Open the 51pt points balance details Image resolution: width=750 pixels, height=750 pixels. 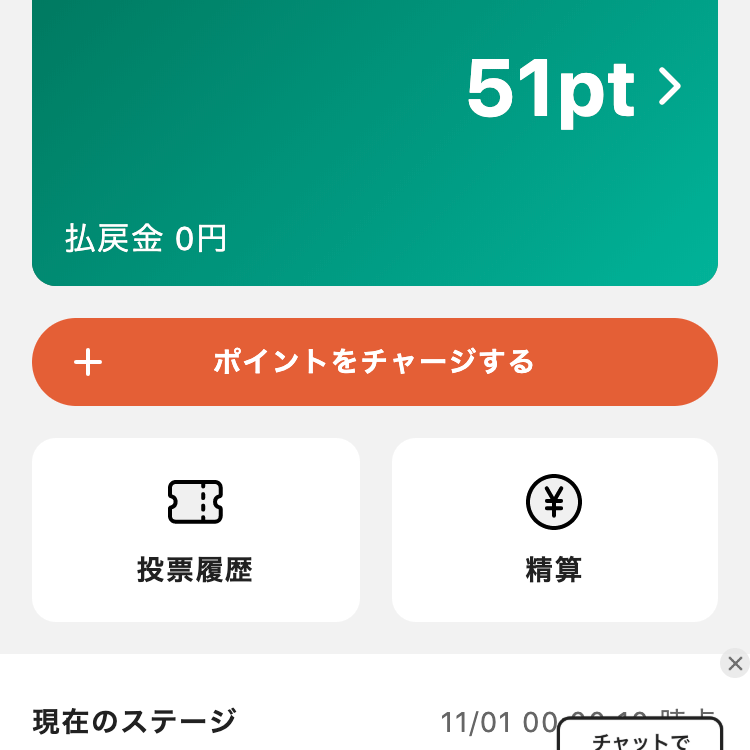pyautogui.click(x=574, y=88)
